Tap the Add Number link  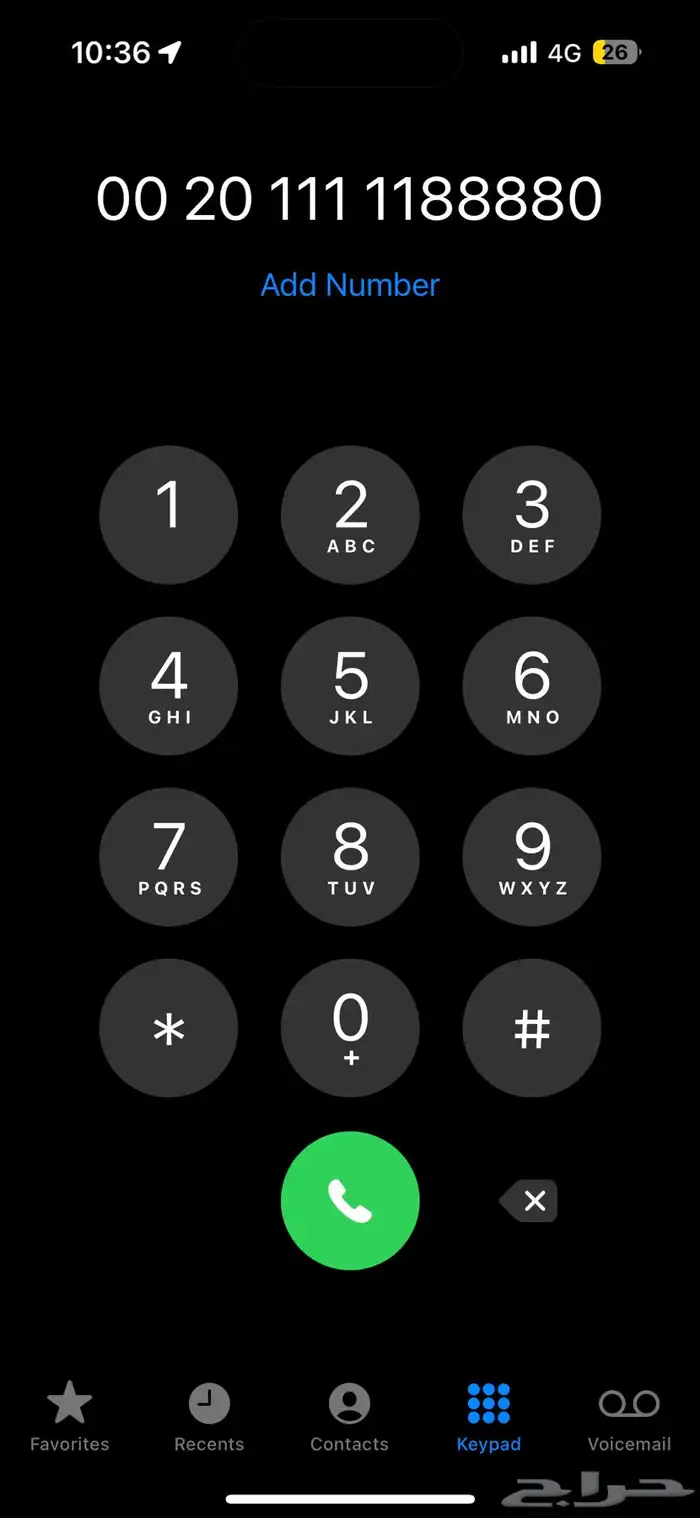tap(350, 285)
